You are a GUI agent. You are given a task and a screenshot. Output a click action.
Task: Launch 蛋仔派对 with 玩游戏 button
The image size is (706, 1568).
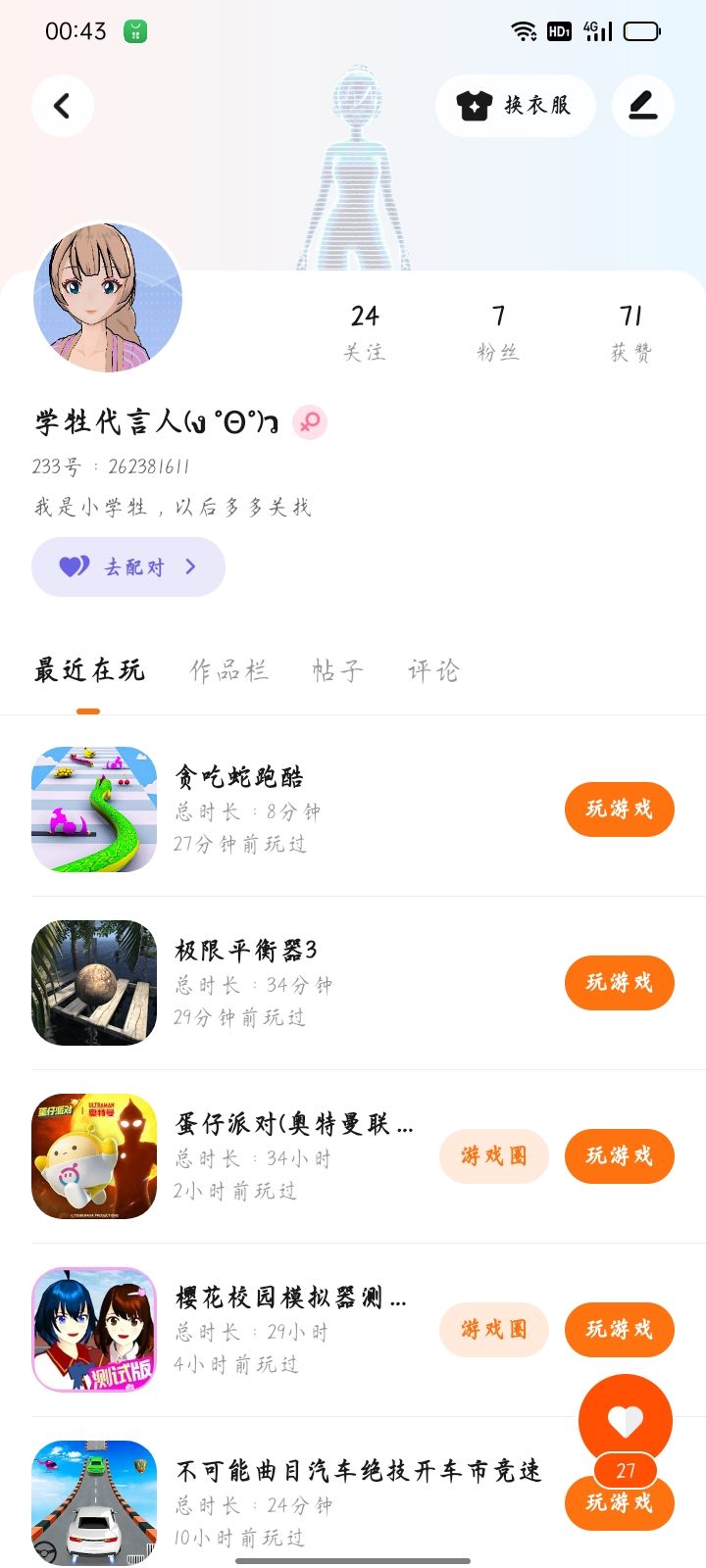[619, 1156]
